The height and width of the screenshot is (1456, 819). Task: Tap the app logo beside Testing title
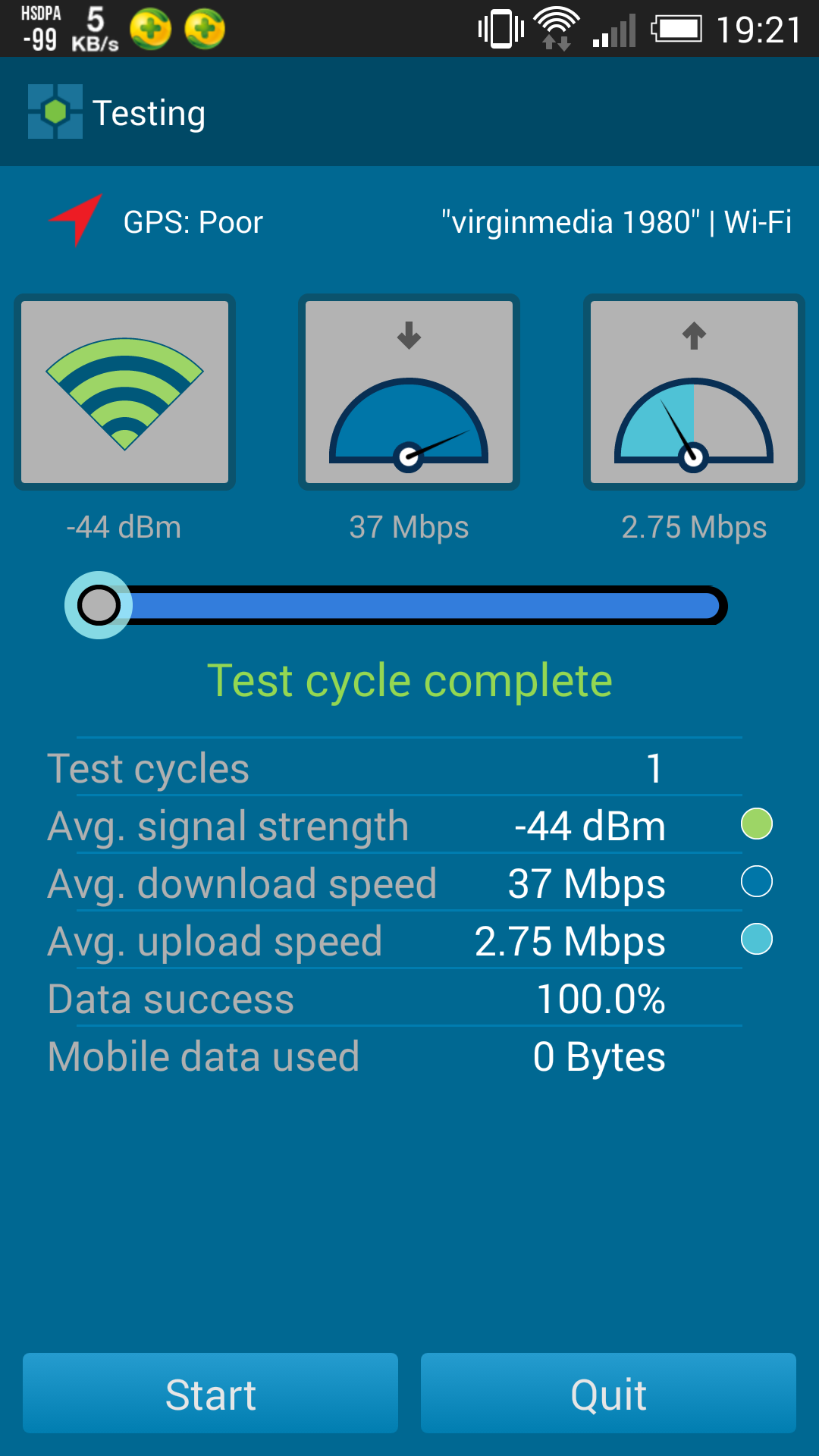tap(54, 111)
